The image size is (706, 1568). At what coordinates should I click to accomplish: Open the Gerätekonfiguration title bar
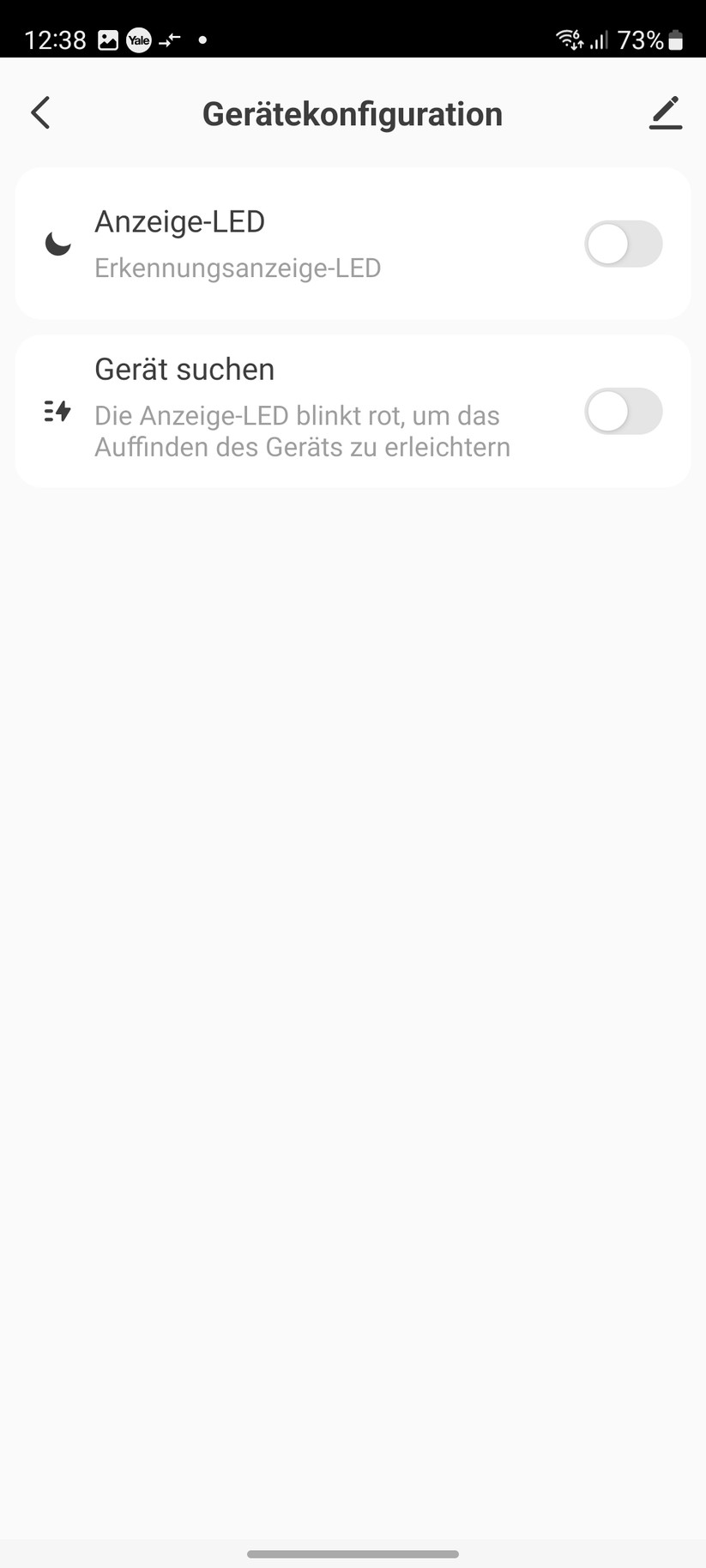pos(352,112)
